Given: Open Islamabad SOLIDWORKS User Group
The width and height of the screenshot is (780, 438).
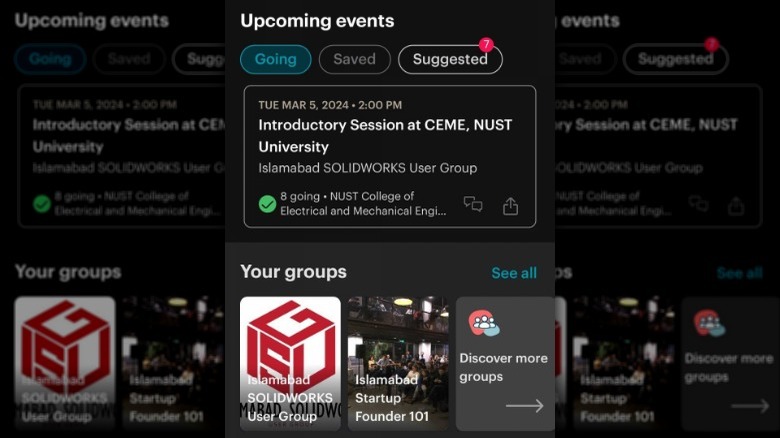Looking at the screenshot, I should coord(290,362).
